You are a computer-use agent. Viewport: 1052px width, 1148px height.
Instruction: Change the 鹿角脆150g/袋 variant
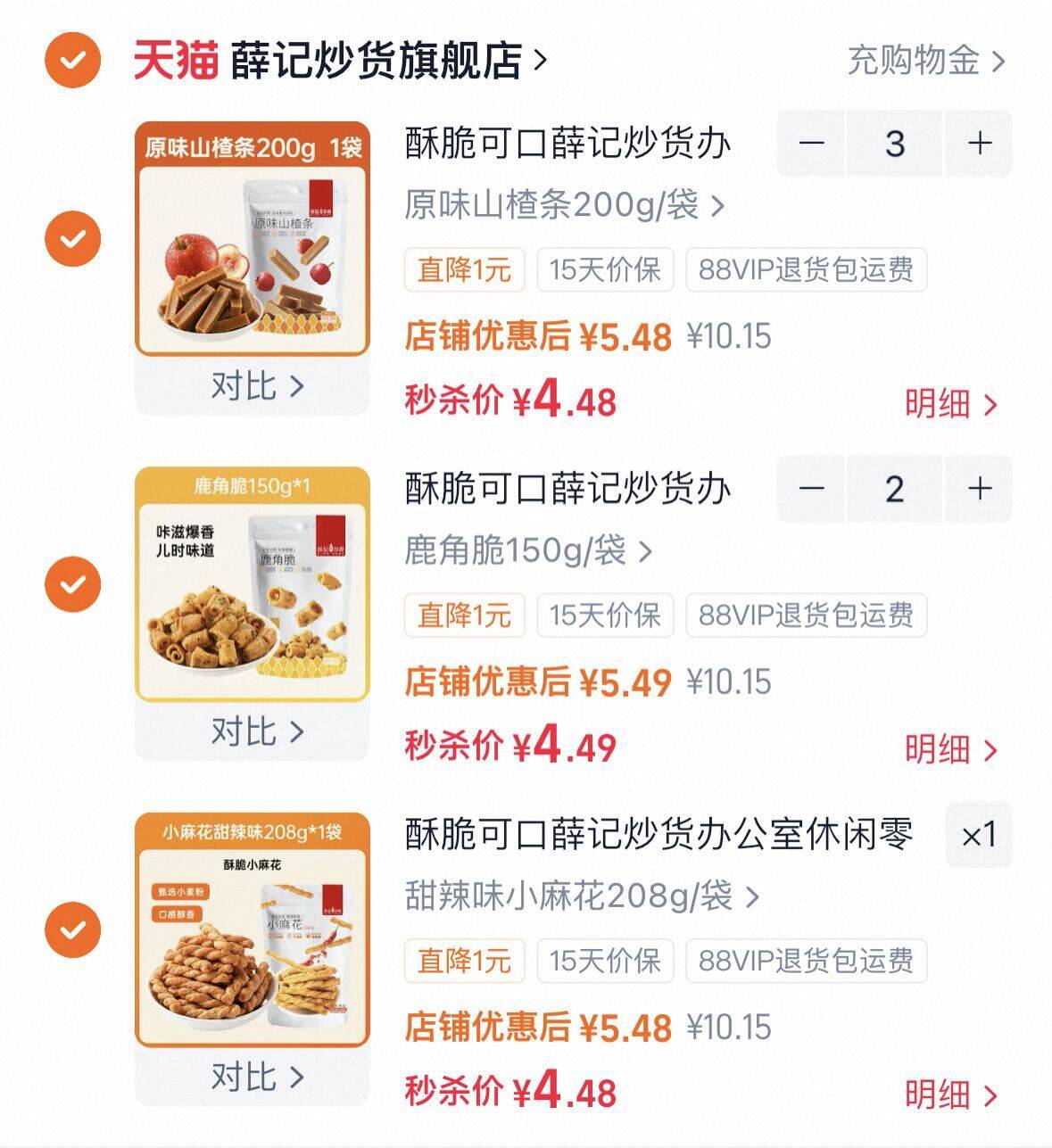[x=528, y=551]
